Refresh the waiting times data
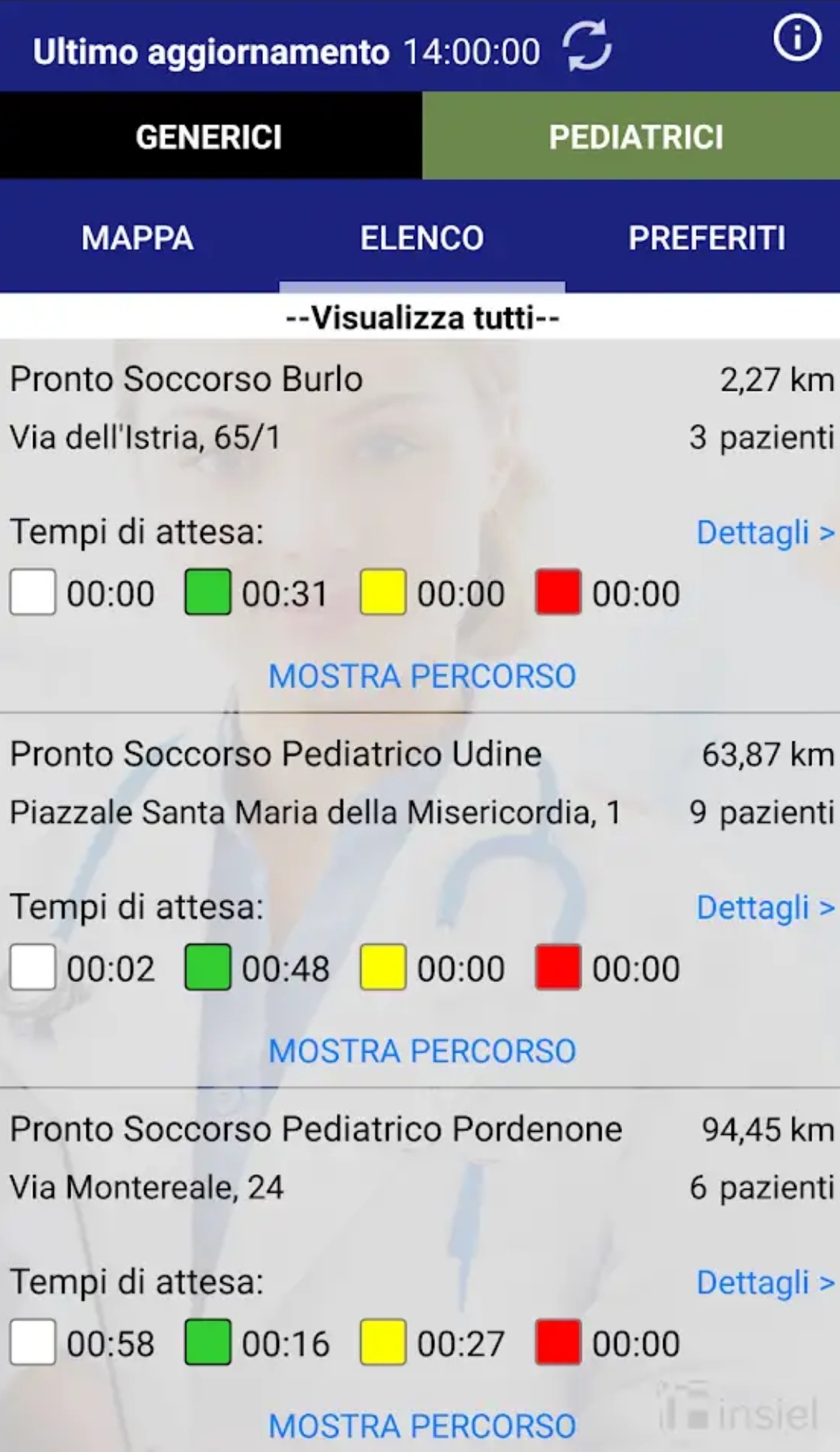 586,46
